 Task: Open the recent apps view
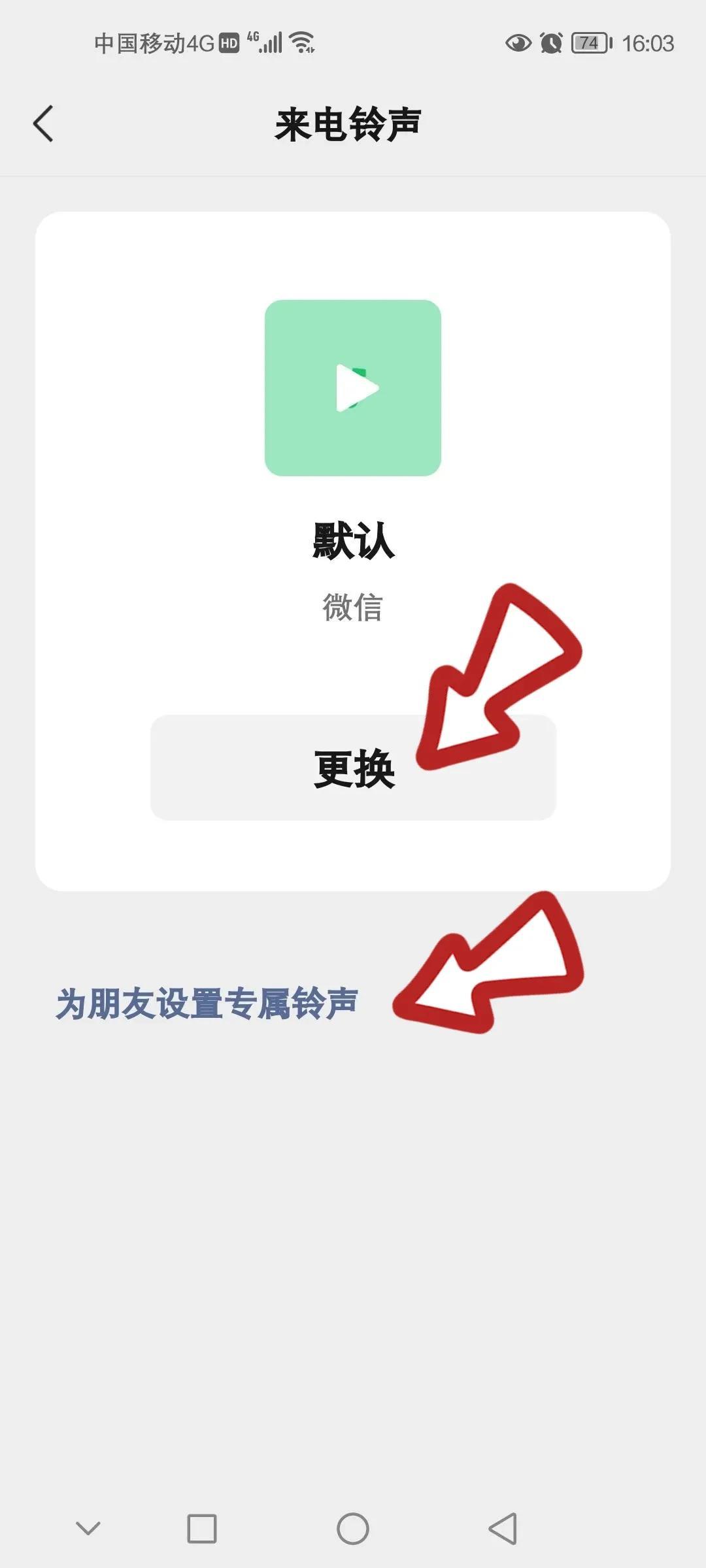tap(202, 1529)
